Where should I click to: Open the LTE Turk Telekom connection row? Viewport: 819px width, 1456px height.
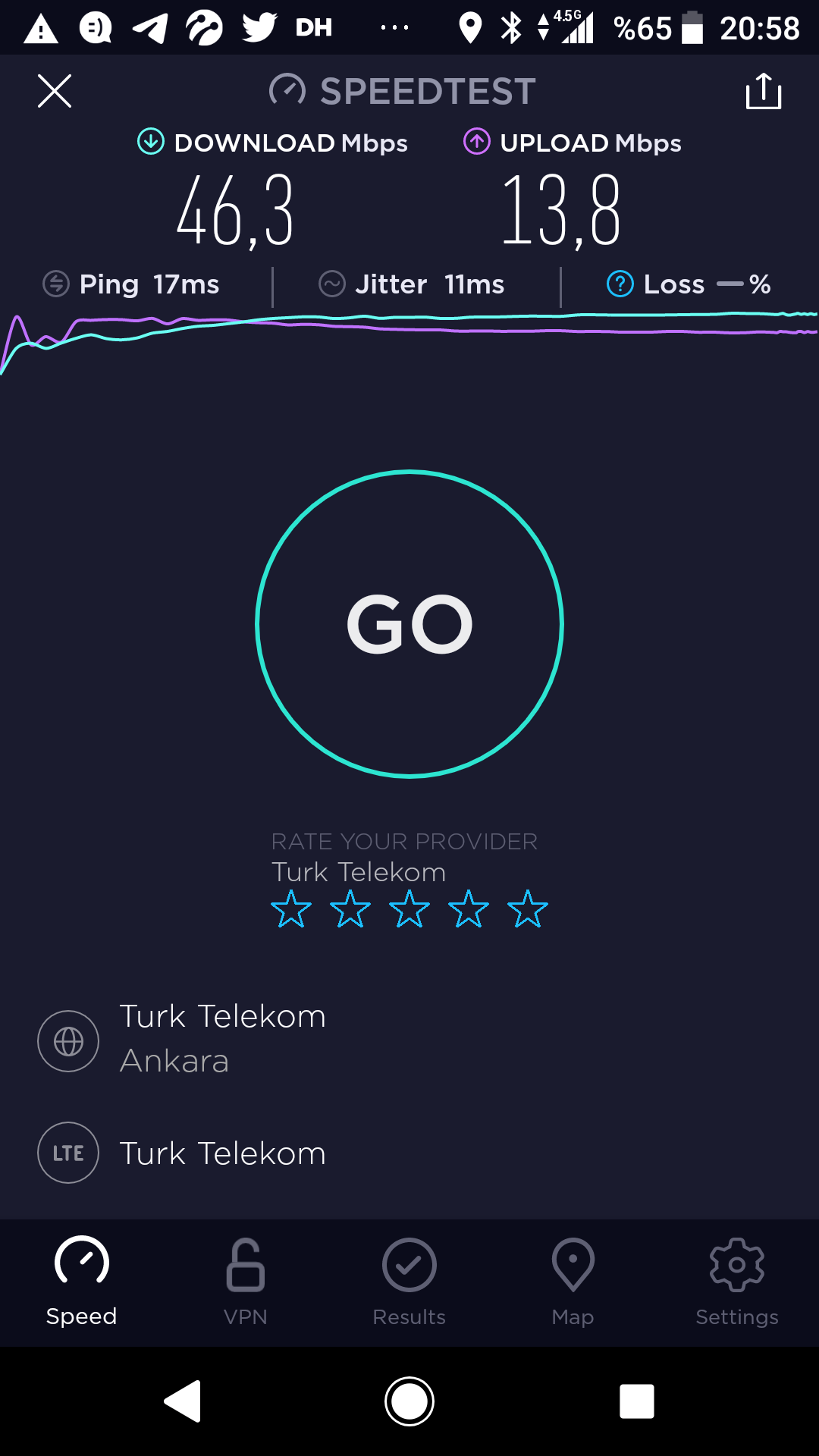coord(409,1153)
